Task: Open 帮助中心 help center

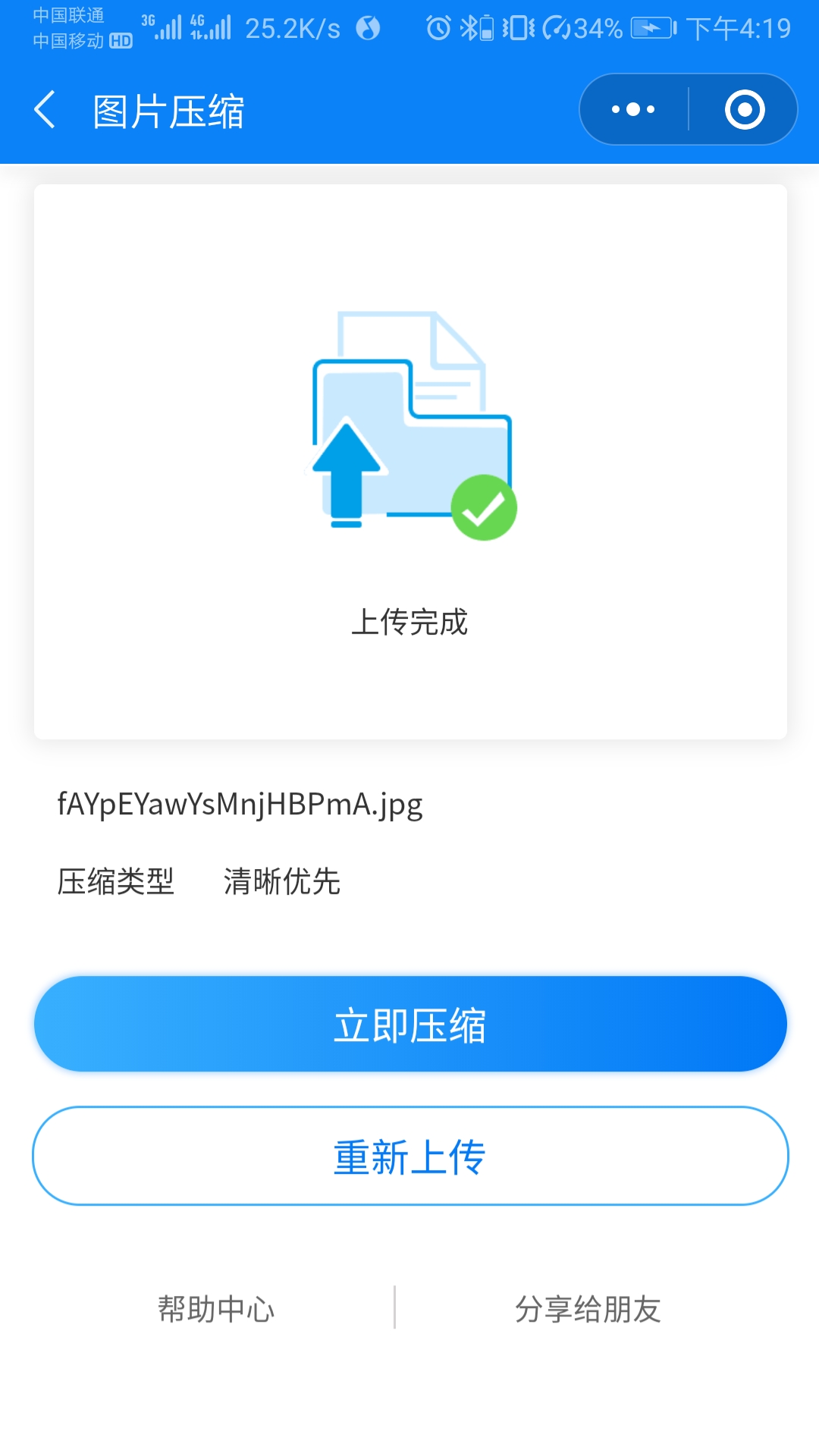Action: click(216, 1309)
